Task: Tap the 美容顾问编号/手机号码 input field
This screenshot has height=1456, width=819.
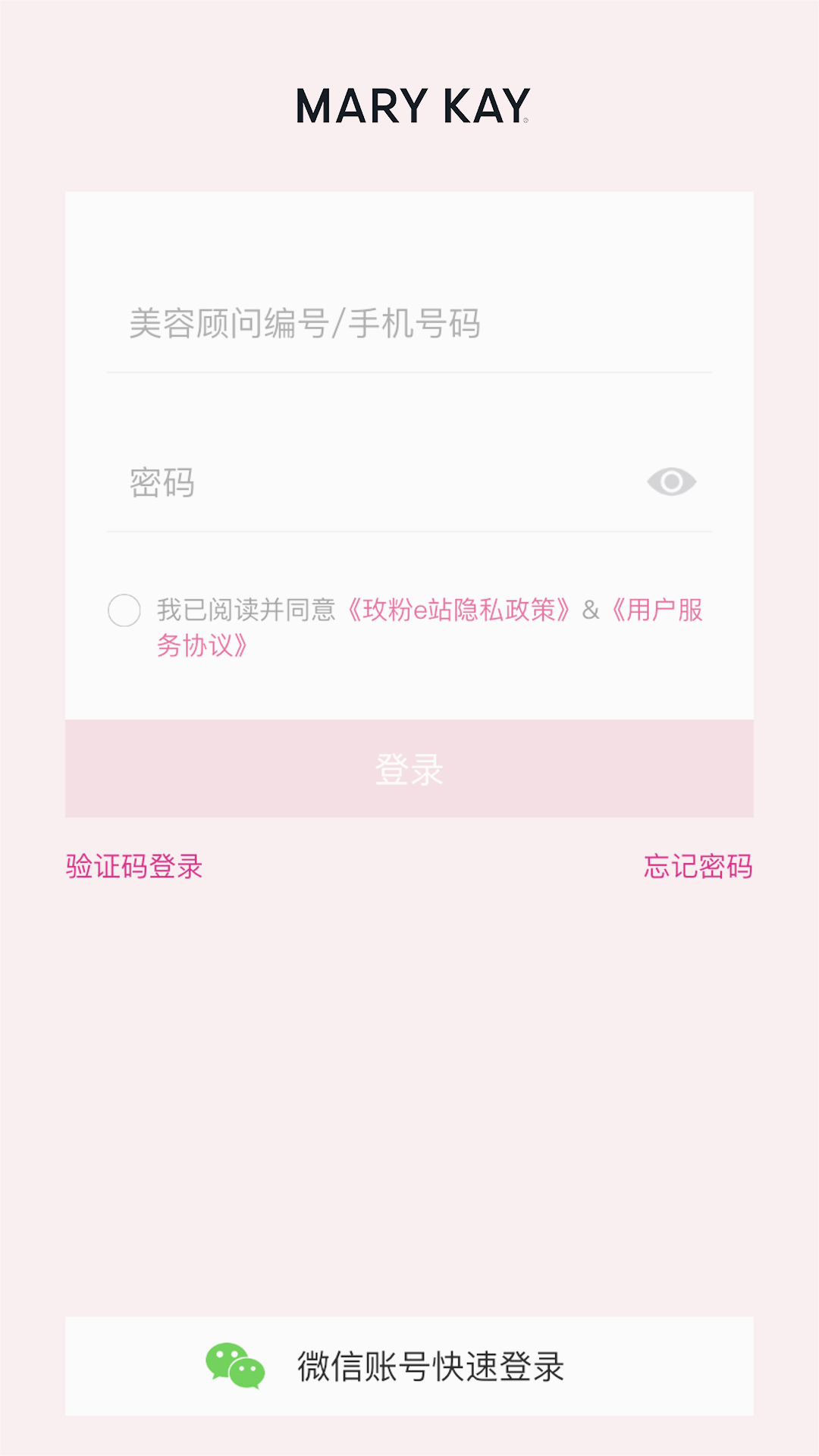Action: pyautogui.click(x=409, y=324)
